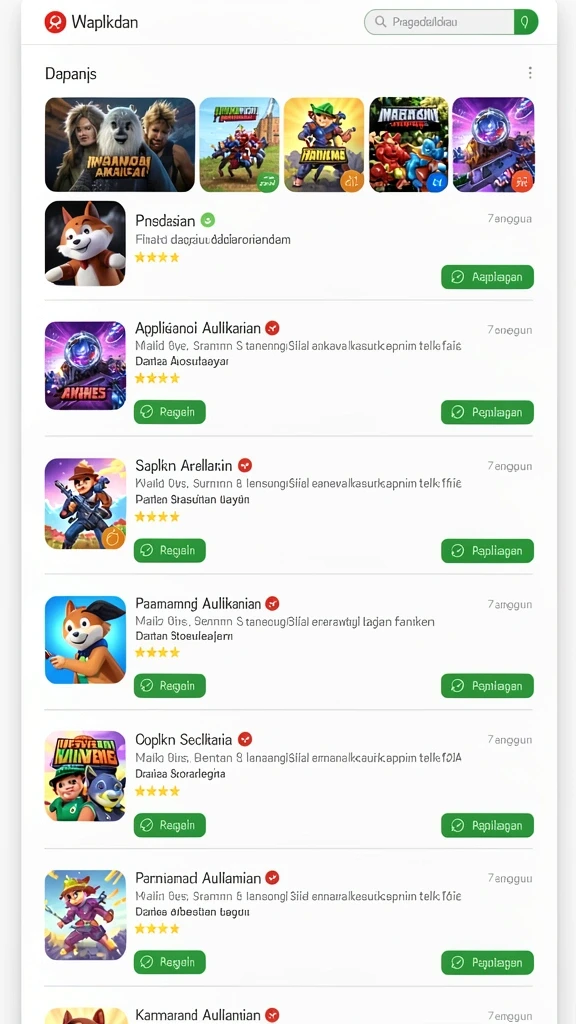Open the featured tile with the purple orb
This screenshot has height=1024, width=576.
pos(493,144)
